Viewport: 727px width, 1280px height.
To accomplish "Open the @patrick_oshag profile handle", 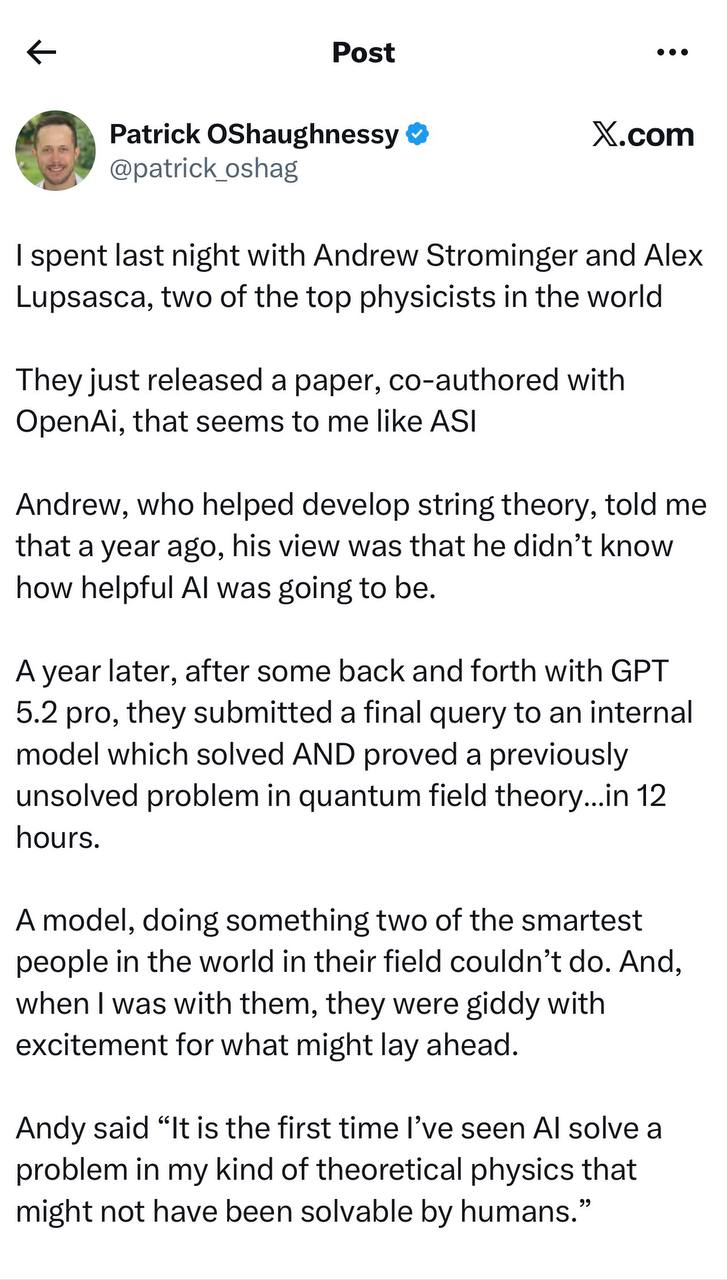I will click(x=203, y=168).
